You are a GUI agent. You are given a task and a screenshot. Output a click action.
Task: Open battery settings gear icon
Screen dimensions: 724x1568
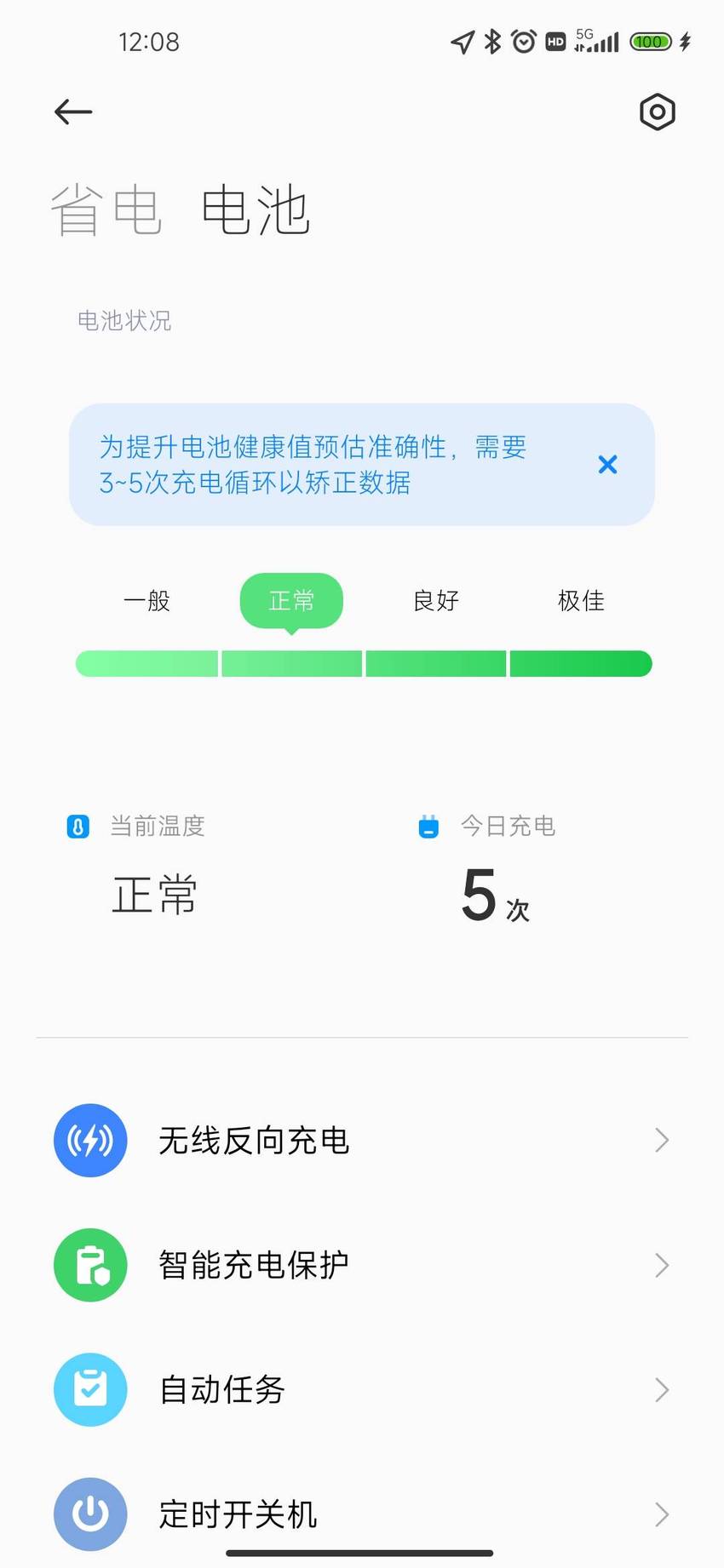657,112
